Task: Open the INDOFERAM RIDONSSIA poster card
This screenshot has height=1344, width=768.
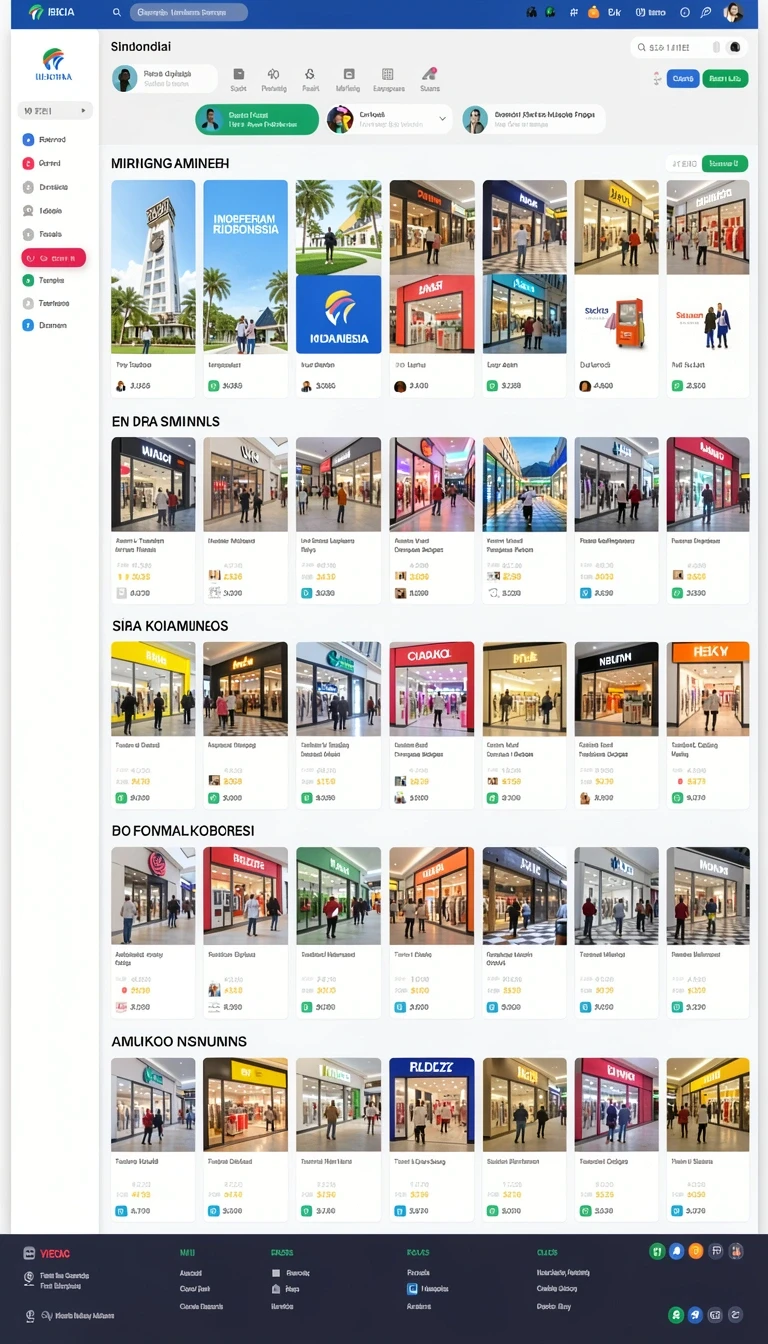Action: (245, 288)
